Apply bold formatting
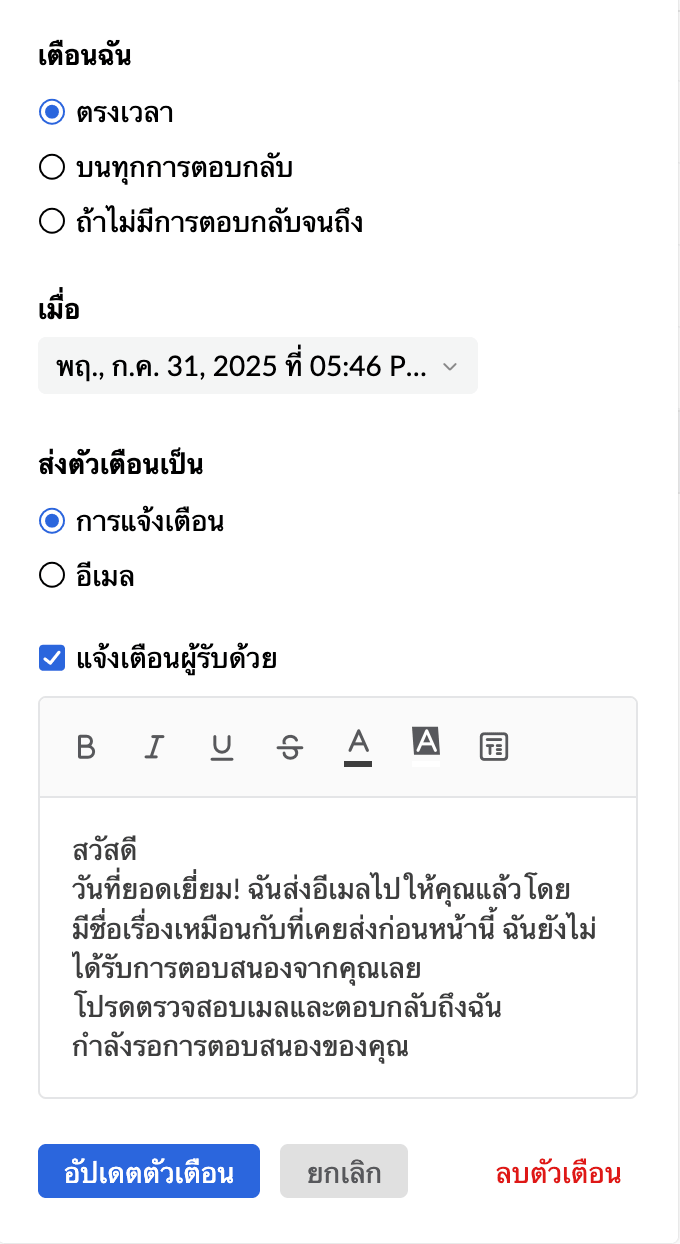Image resolution: width=680 pixels, height=1244 pixels. (87, 747)
